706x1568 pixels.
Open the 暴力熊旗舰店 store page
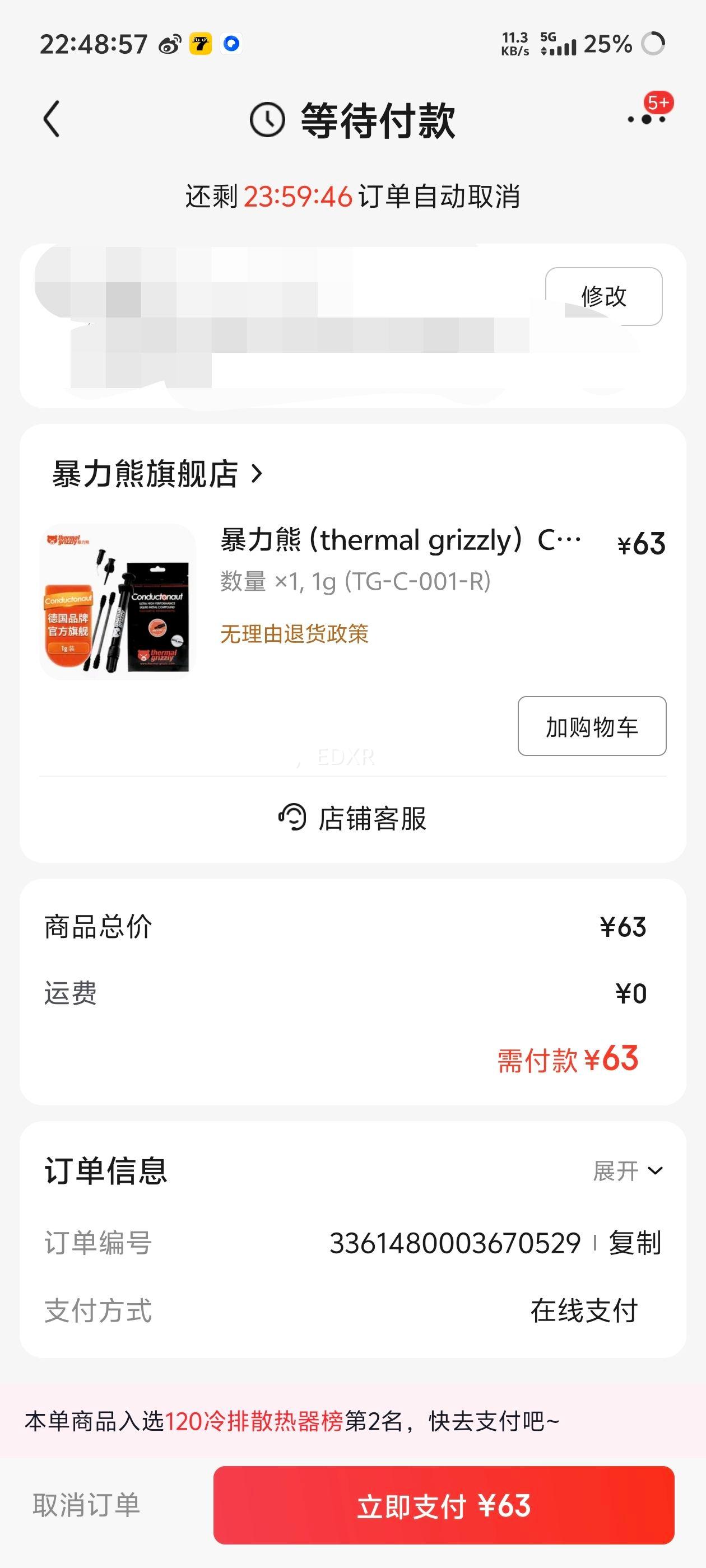point(156,474)
